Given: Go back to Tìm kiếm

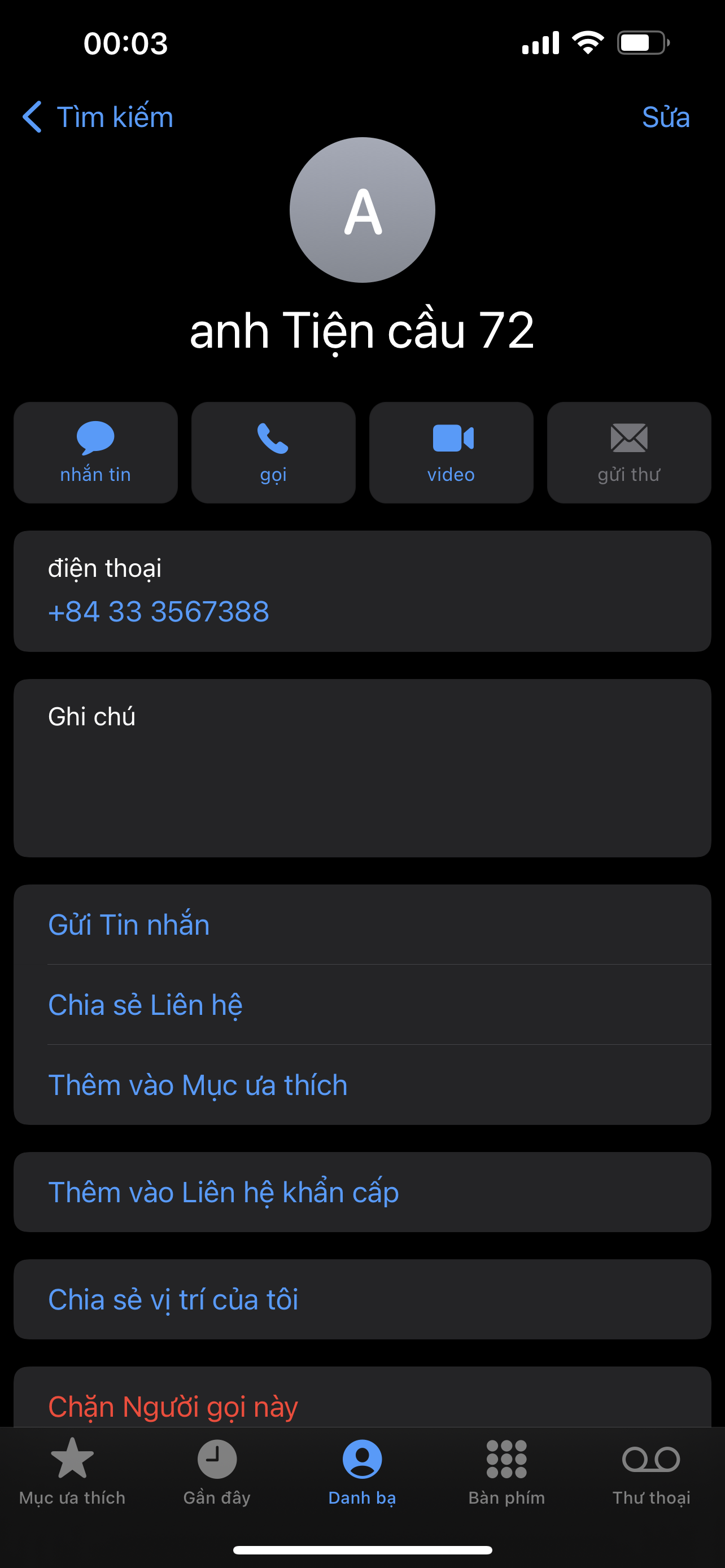Looking at the screenshot, I should [97, 116].
